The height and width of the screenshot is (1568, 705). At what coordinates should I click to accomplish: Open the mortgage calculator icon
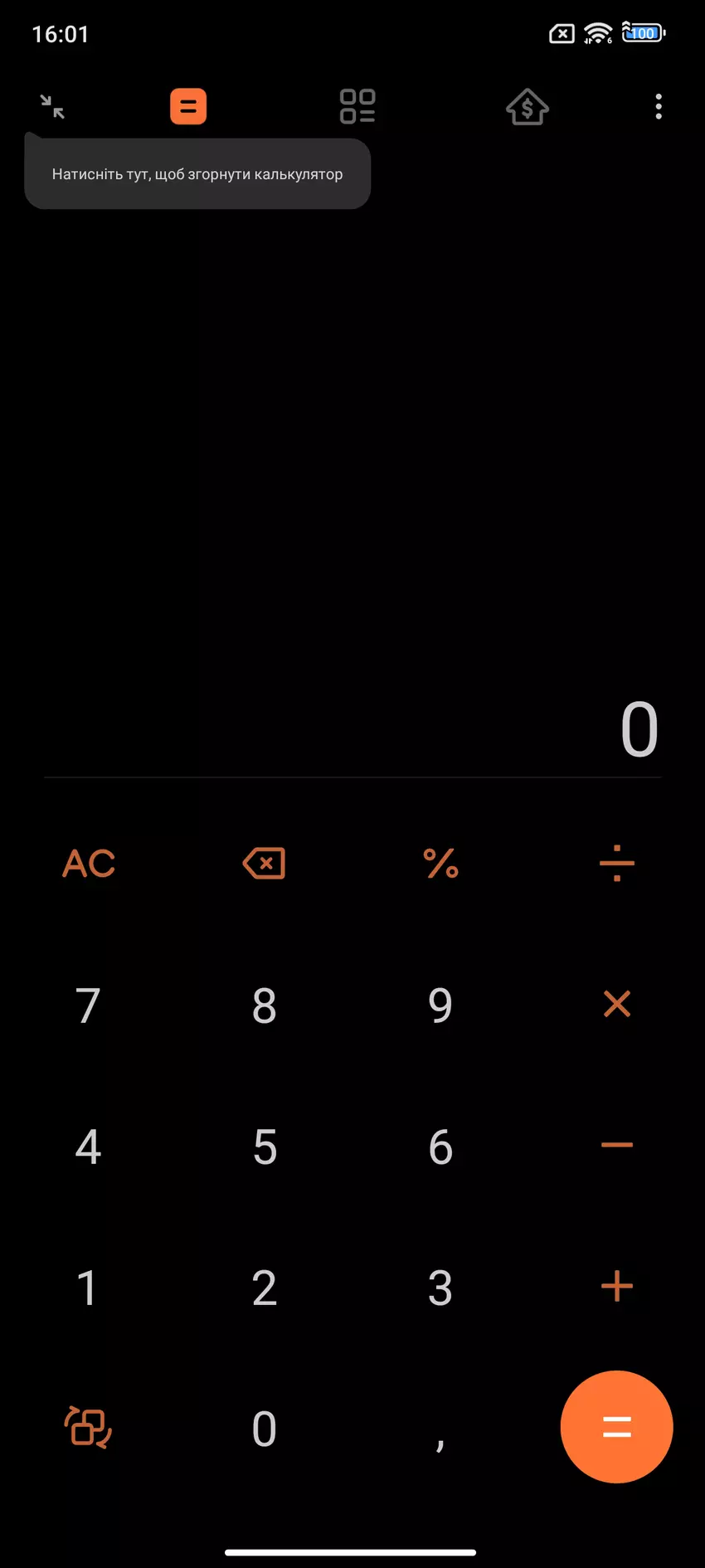pyautogui.click(x=527, y=106)
